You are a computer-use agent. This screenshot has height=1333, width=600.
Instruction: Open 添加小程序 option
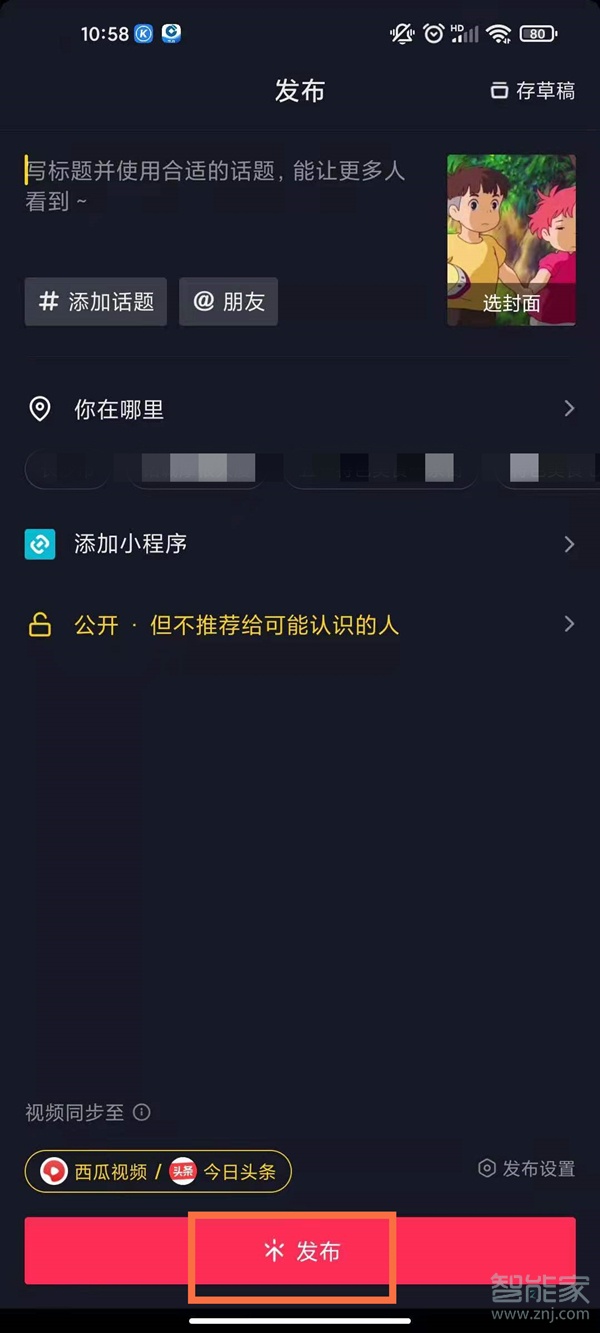tap(300, 544)
